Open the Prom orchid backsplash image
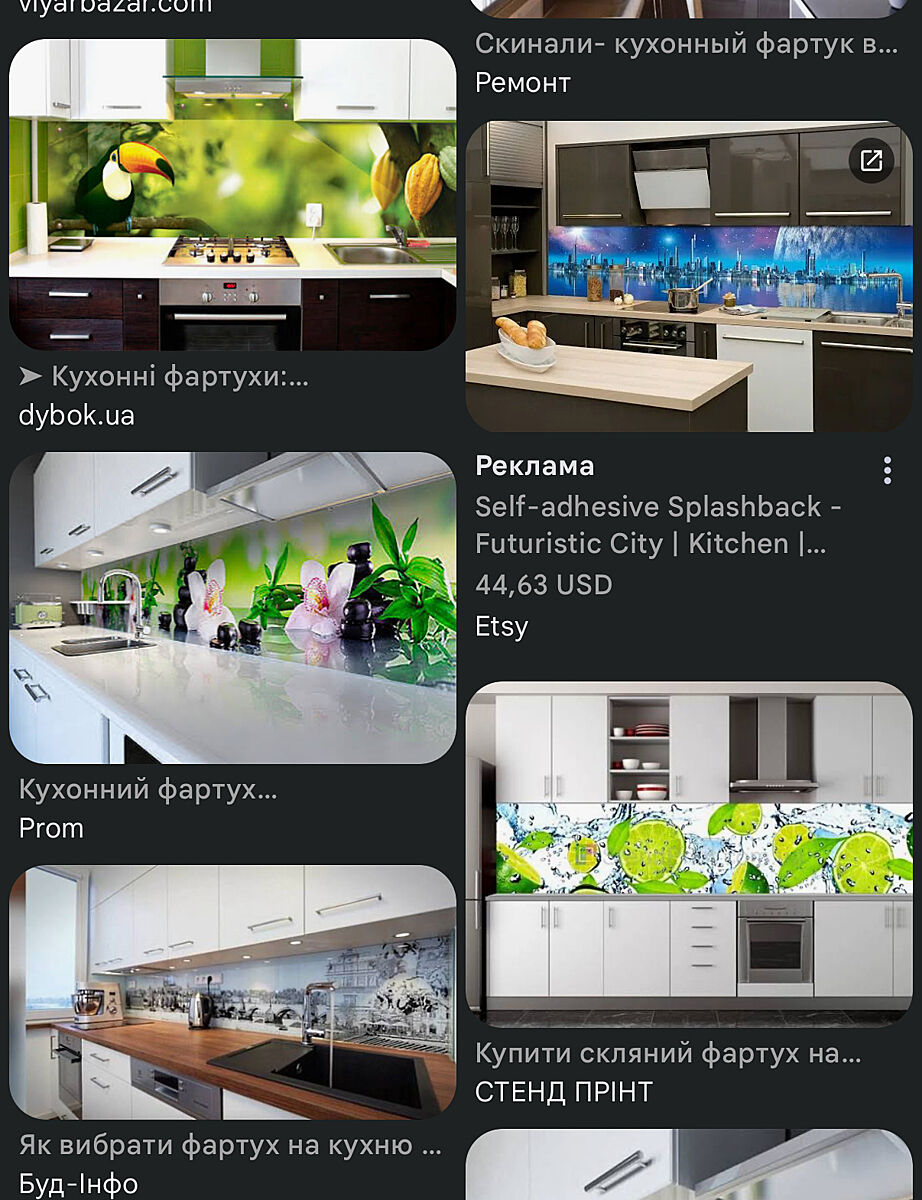 (232, 607)
